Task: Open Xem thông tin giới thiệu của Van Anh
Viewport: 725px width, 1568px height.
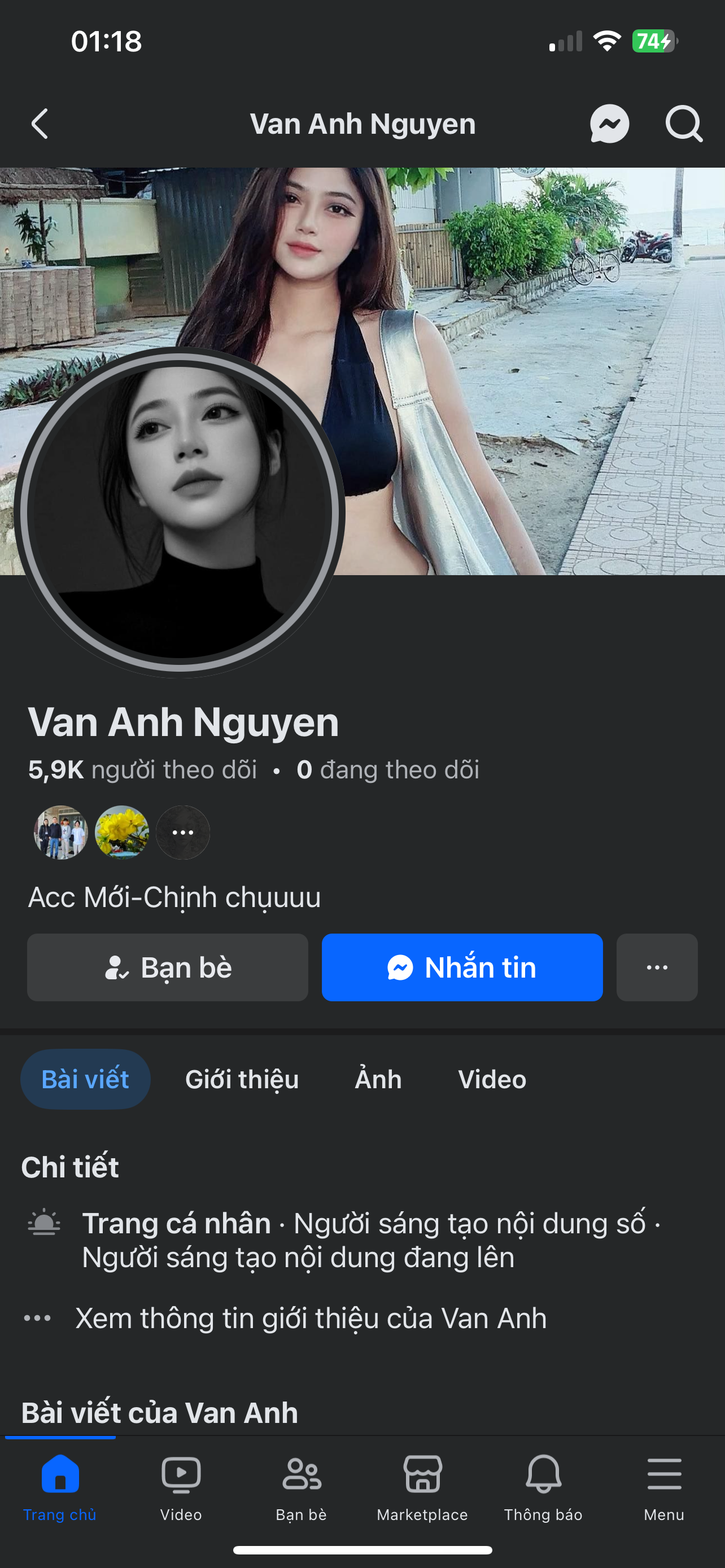Action: pos(311,1319)
